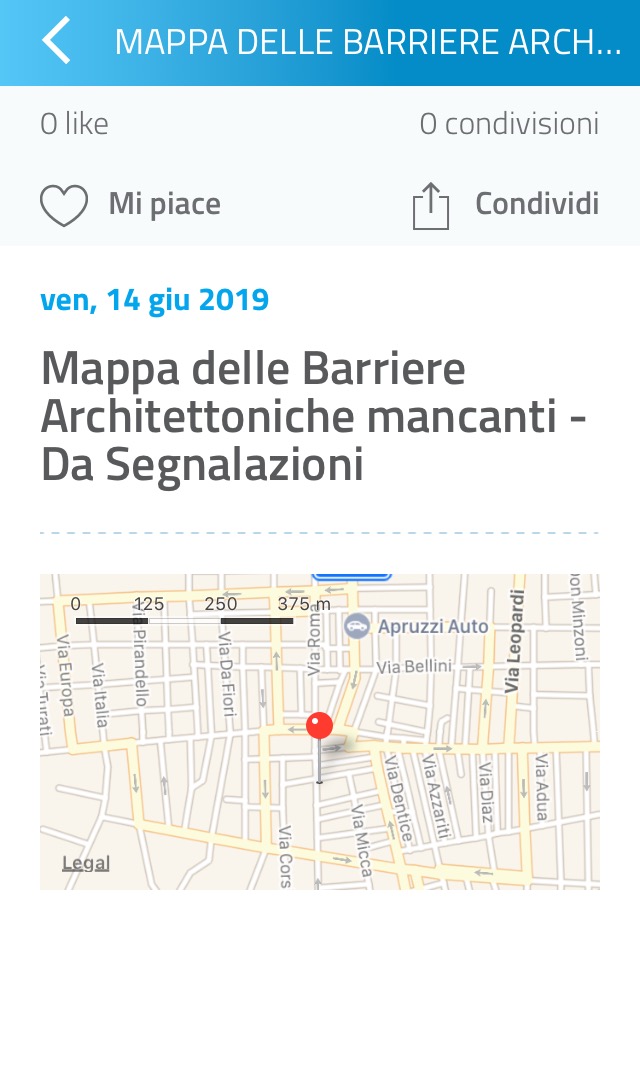Open the Legal link on the map
The image size is (640, 1090).
tap(86, 863)
